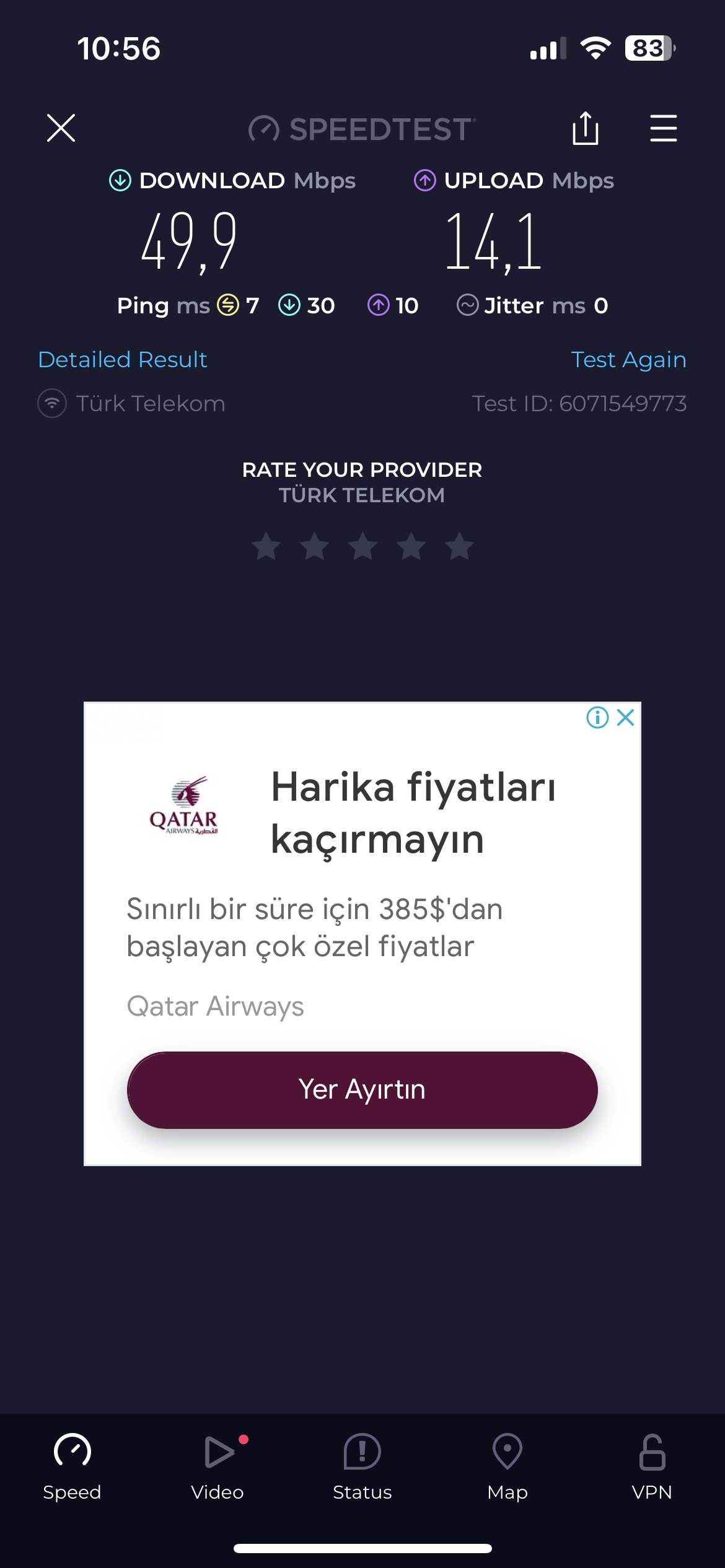Give Türk Telekom a one-star rating
Viewport: 725px width, 1568px height.
click(266, 546)
